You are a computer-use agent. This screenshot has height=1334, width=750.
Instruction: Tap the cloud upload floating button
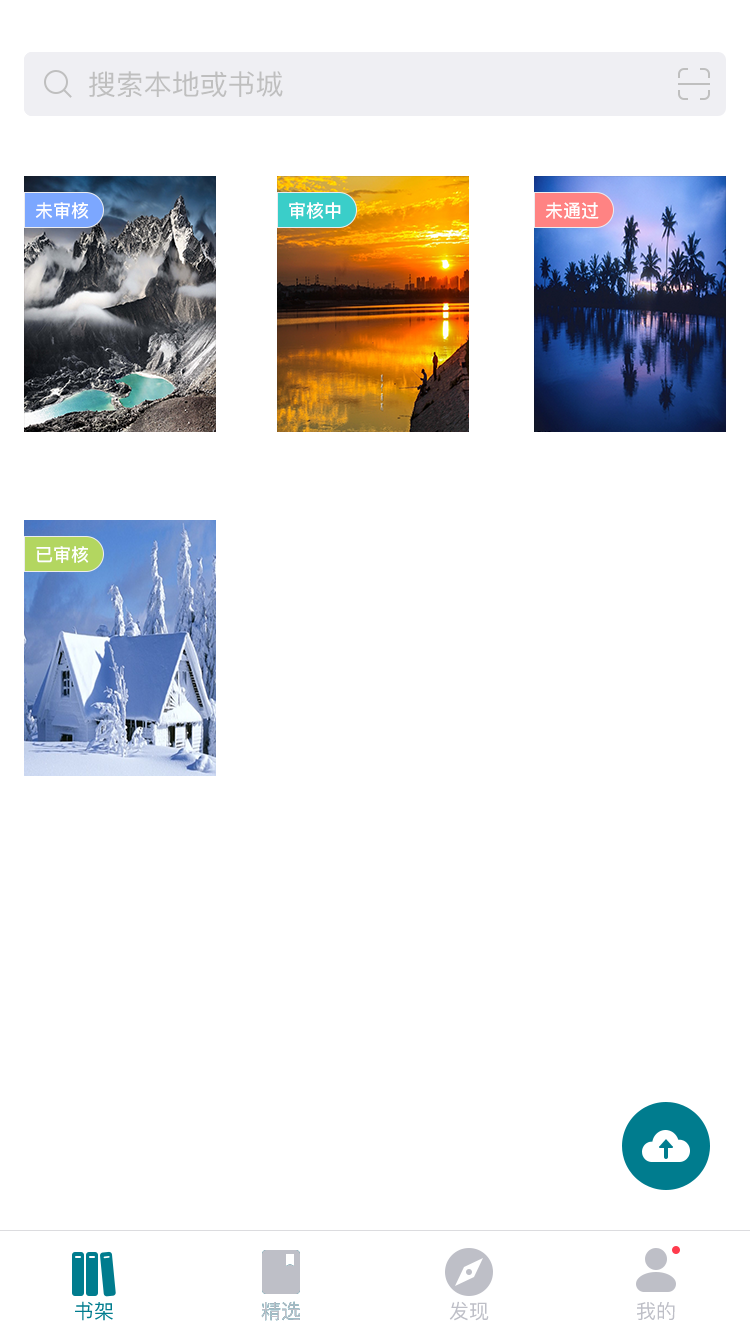pyautogui.click(x=666, y=1146)
